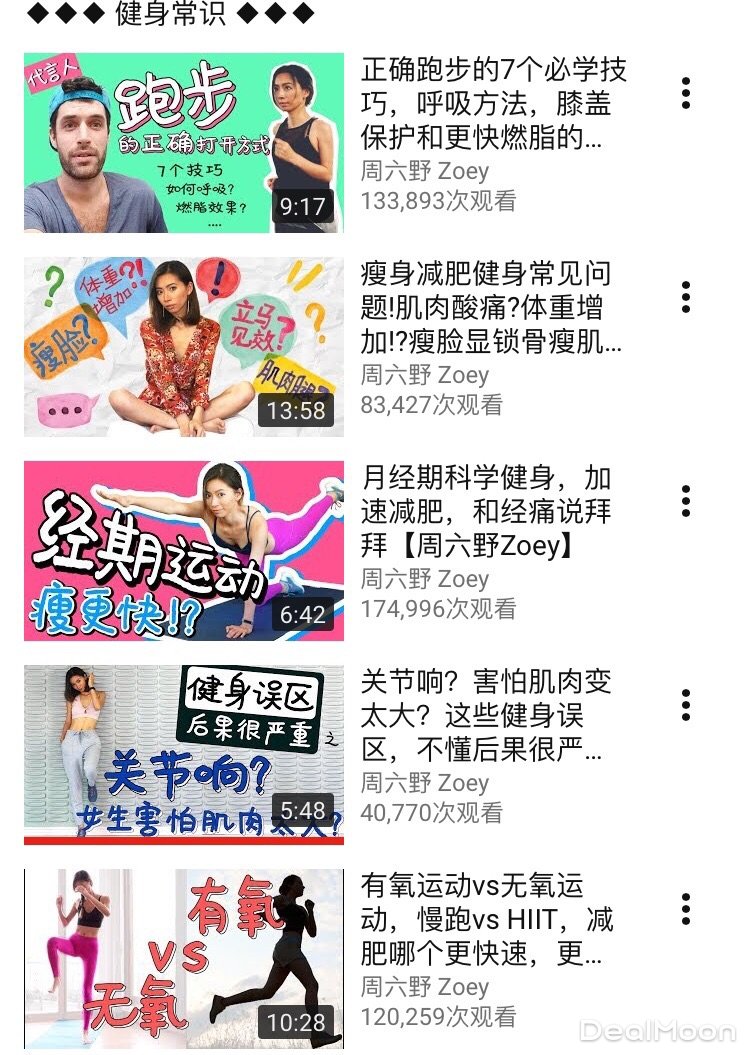Play the 有氧运动vs无氧运动 video
Viewport: 750px width, 1055px height.
[184, 958]
